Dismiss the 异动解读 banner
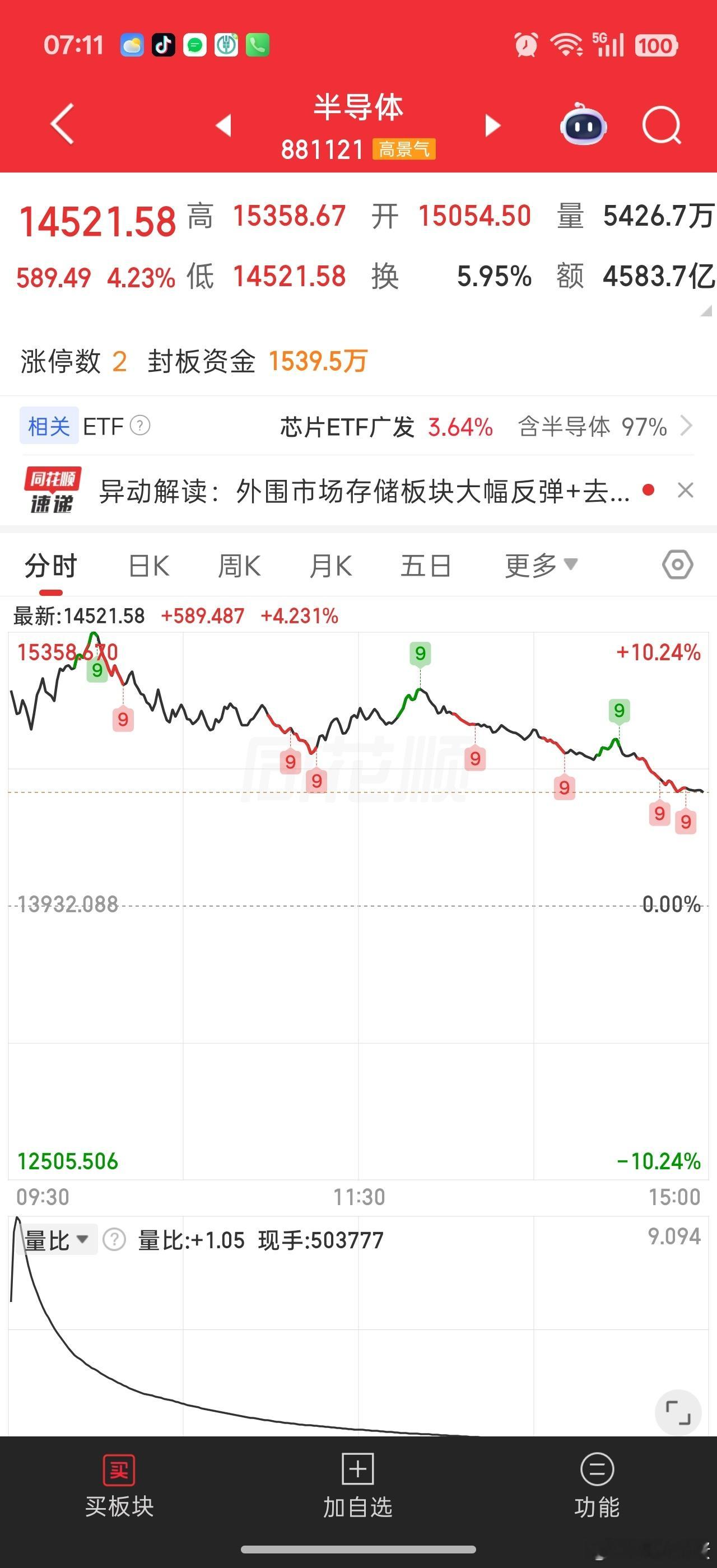Screen dimensions: 717x1568 tap(685, 490)
